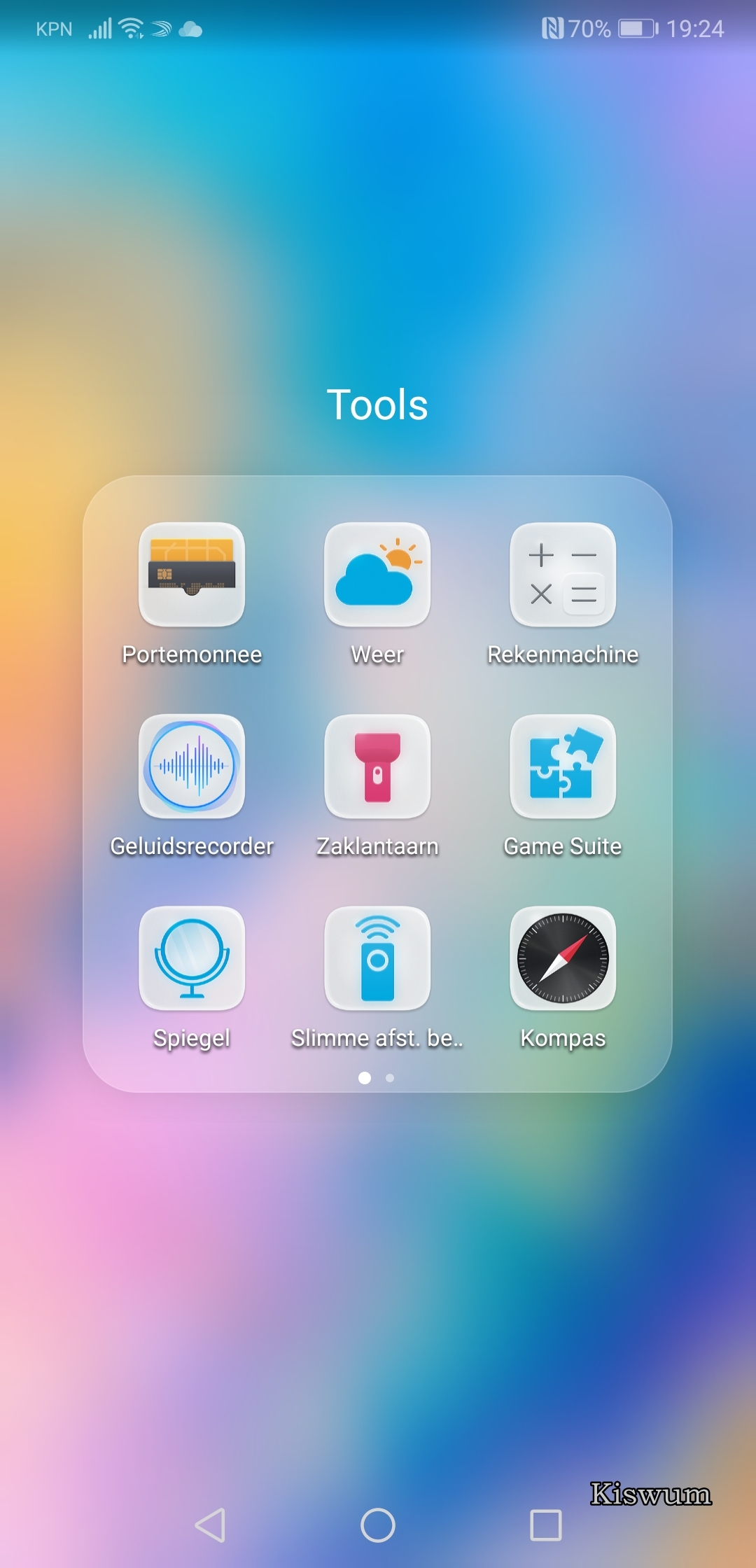
Task: Start the Geluidsrecorder app
Action: (192, 766)
